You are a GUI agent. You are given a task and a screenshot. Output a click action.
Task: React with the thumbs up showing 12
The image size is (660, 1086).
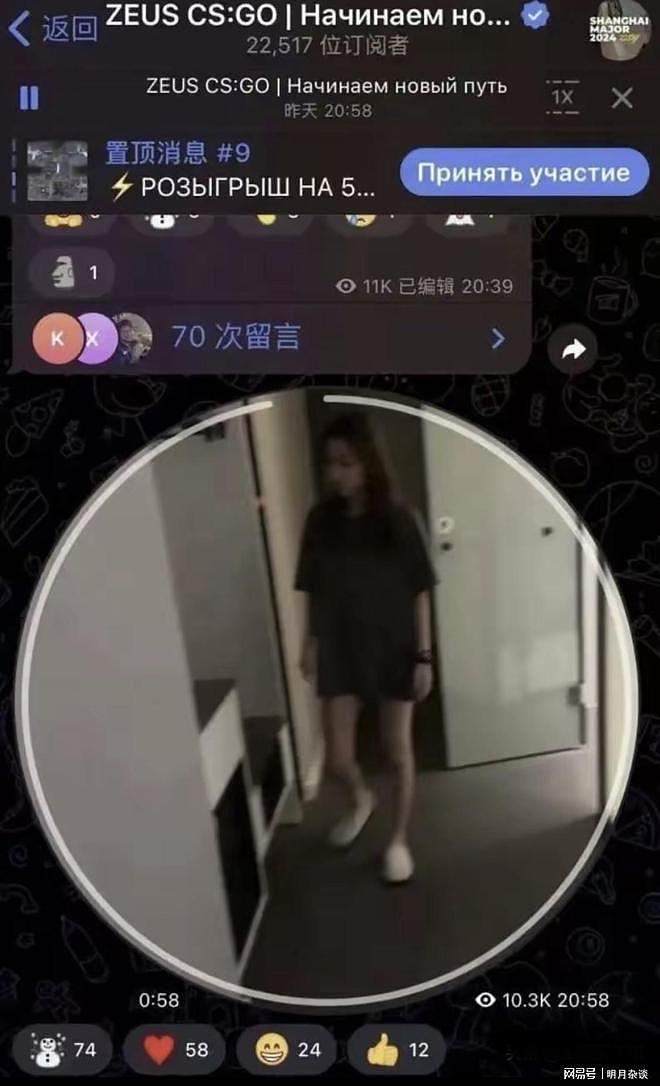pyautogui.click(x=398, y=1049)
